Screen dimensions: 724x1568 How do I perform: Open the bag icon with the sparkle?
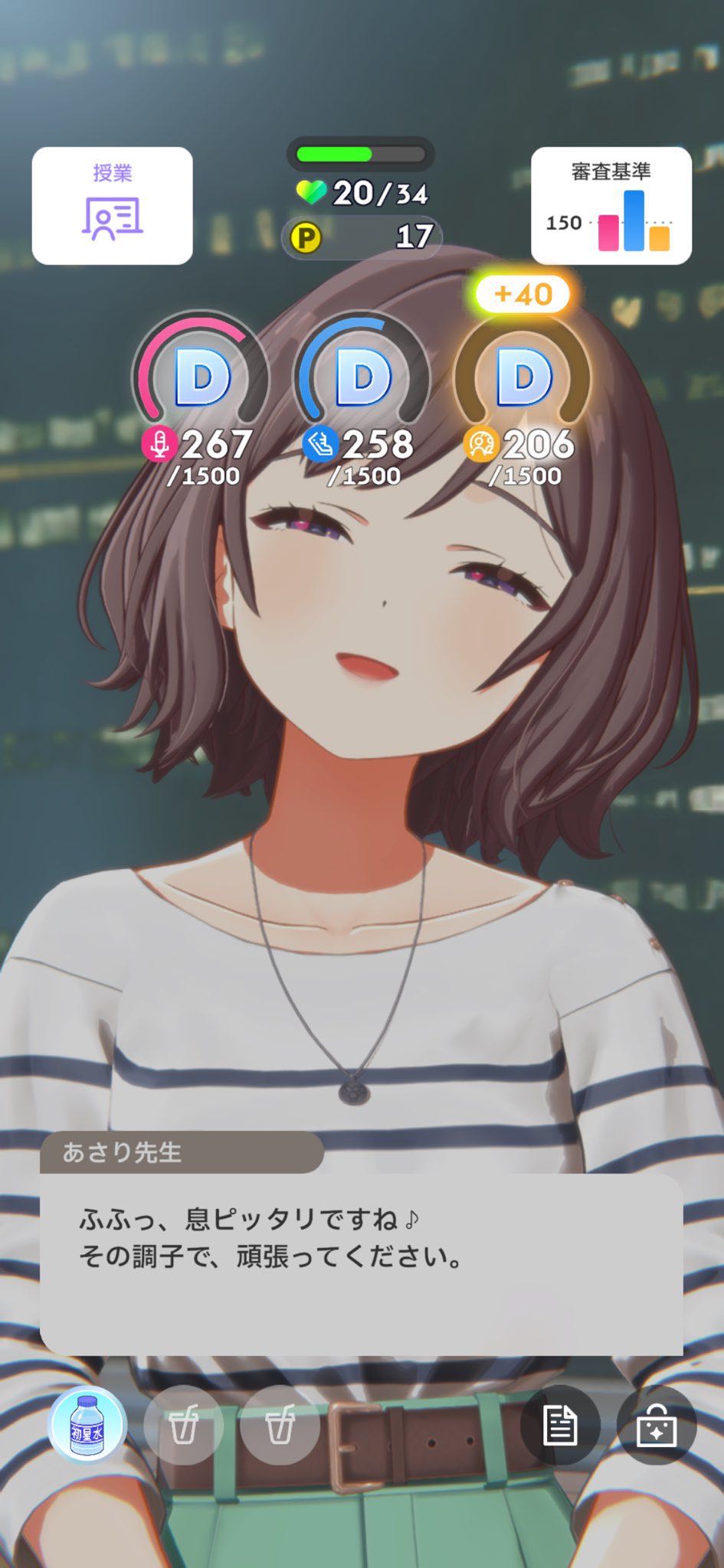[656, 1425]
